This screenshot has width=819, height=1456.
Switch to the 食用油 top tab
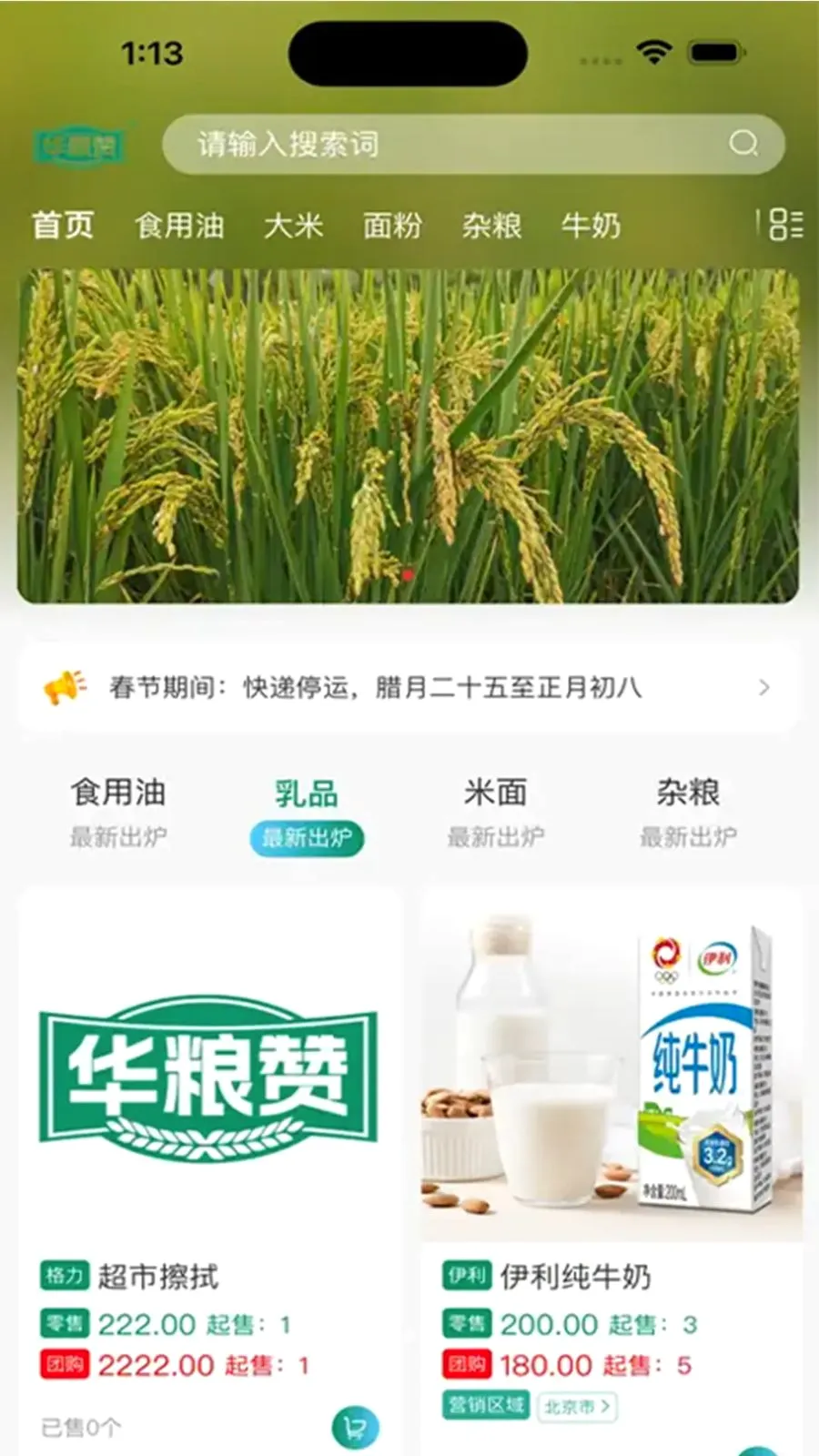click(179, 225)
